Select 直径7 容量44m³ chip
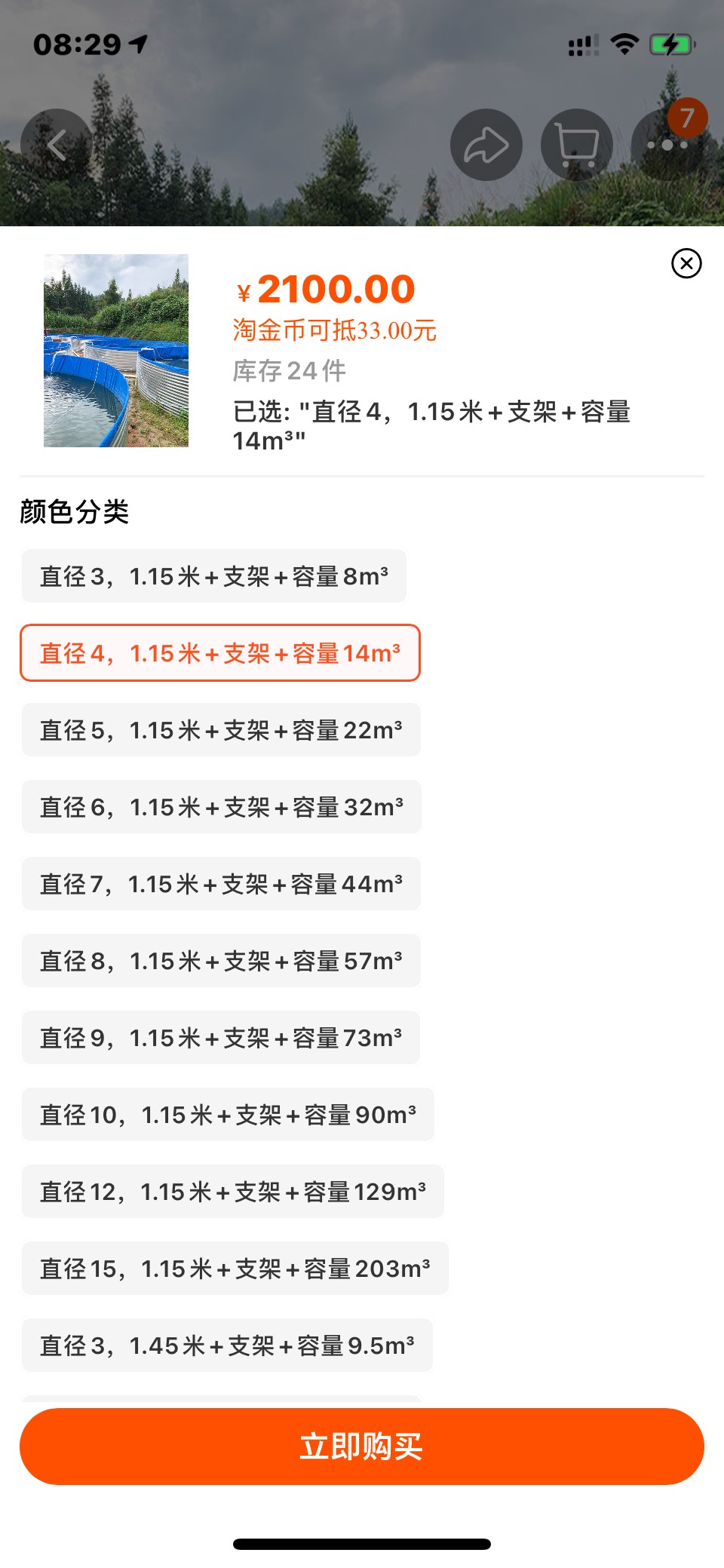This screenshot has height=1568, width=724. click(x=221, y=884)
